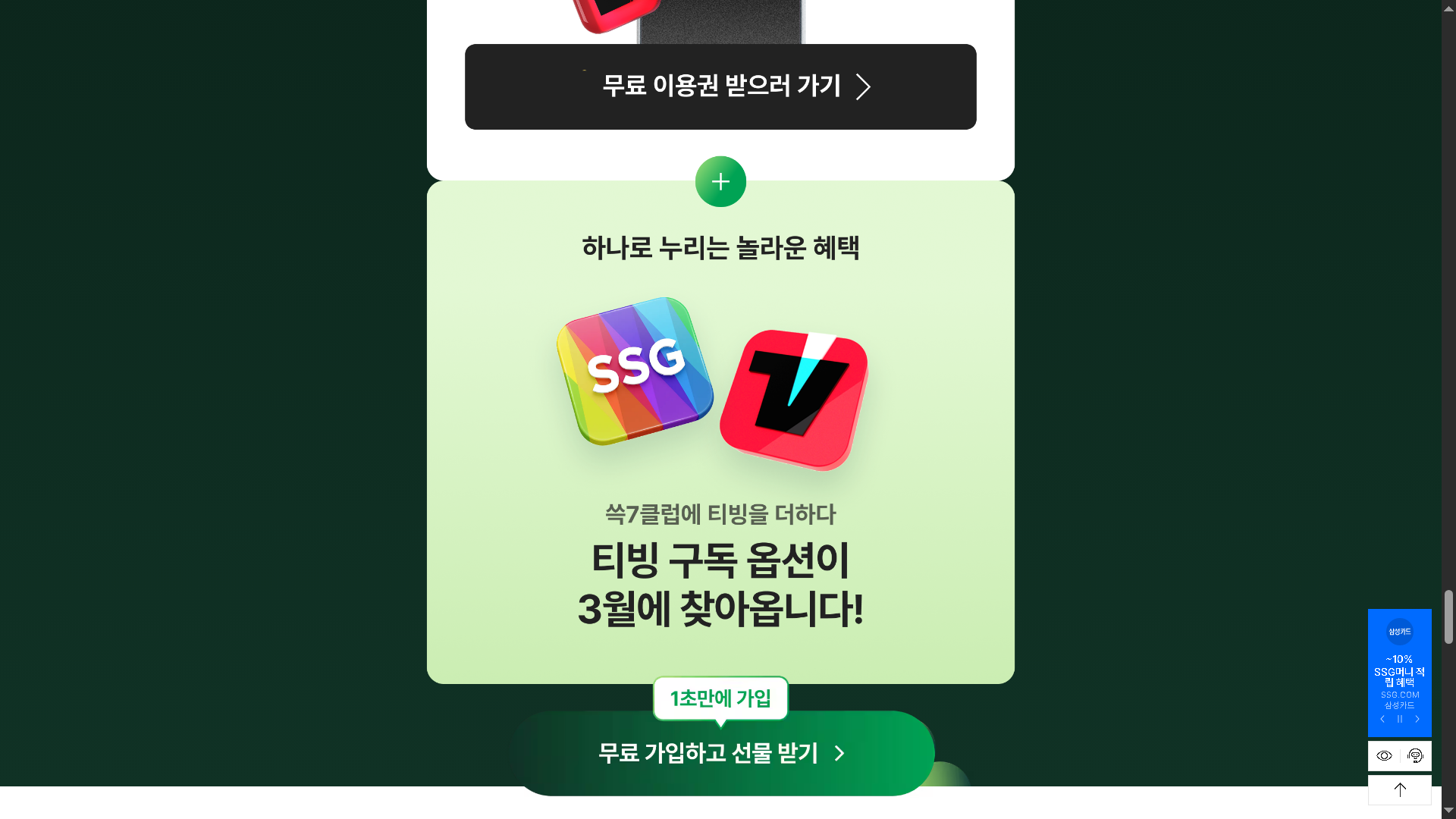The image size is (1456, 819).
Task: Jump back to the top of the page
Action: tap(1400, 789)
